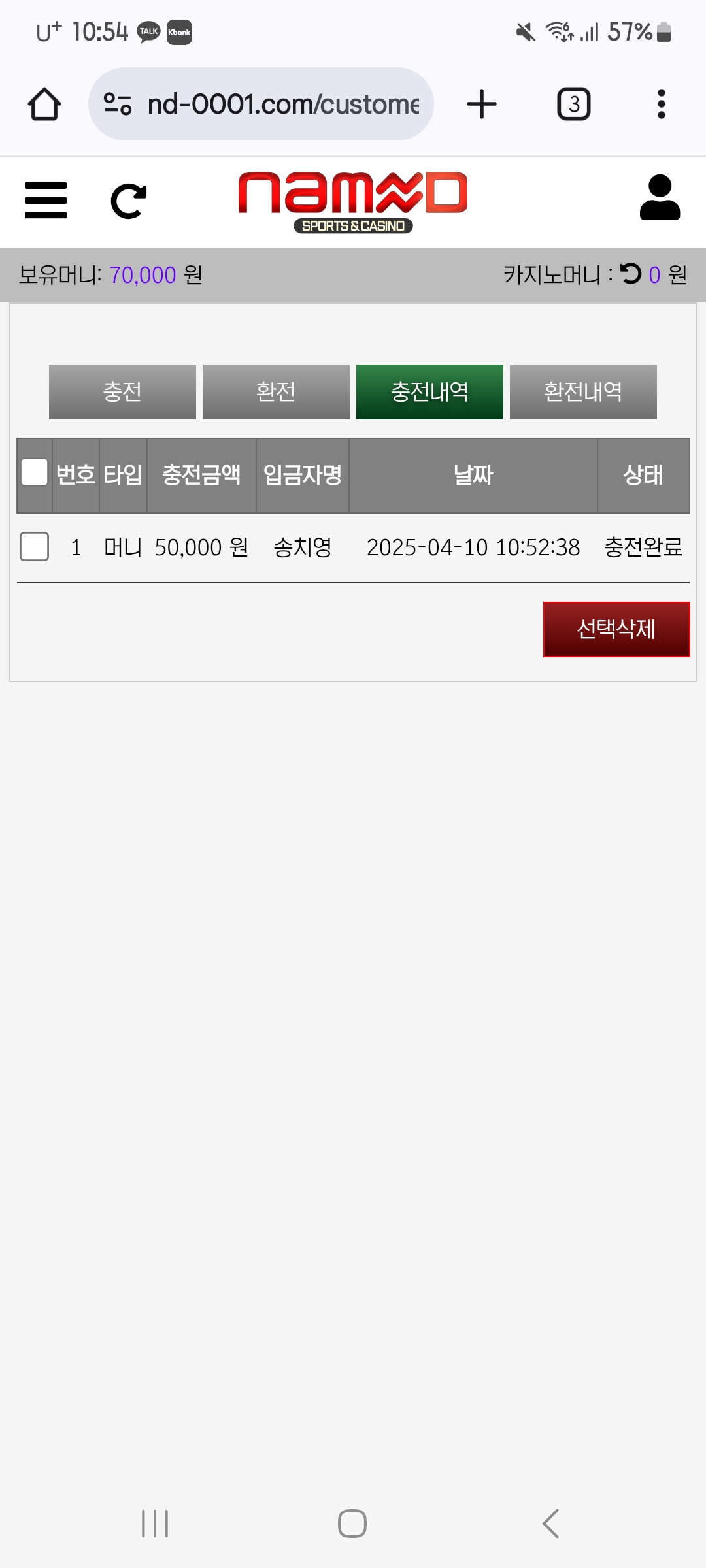View the 3 open browser tabs
The width and height of the screenshot is (706, 1568).
click(x=573, y=105)
